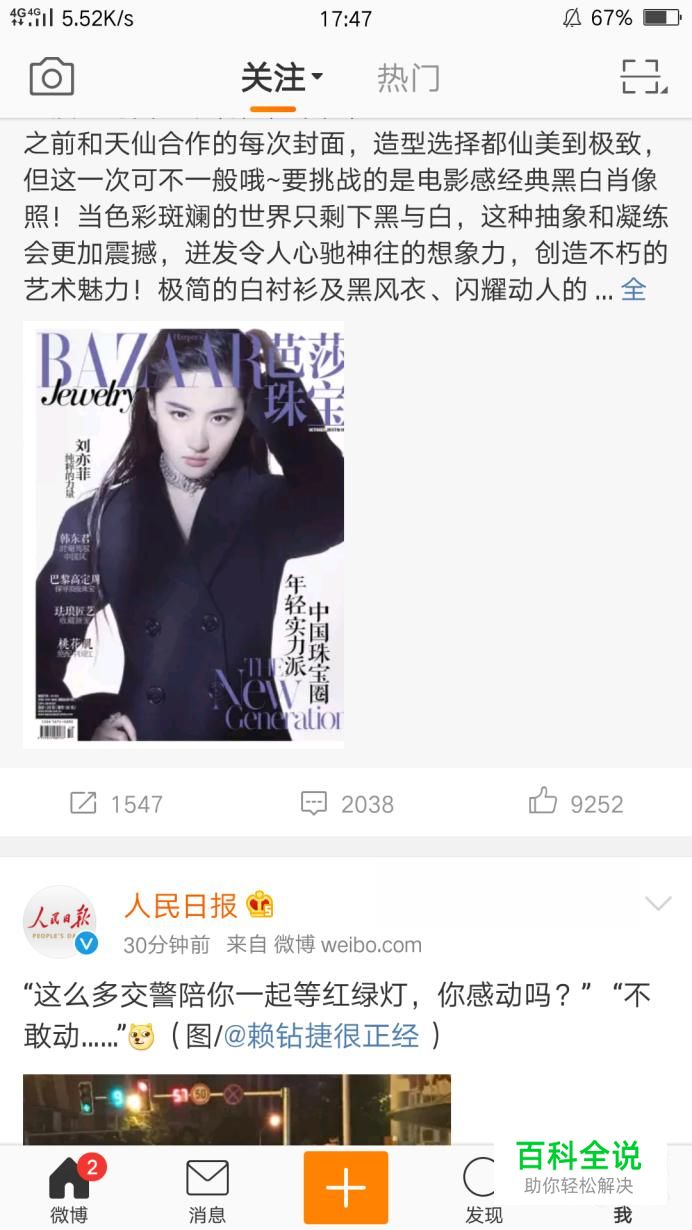Open the scan QR code icon

[x=642, y=77]
